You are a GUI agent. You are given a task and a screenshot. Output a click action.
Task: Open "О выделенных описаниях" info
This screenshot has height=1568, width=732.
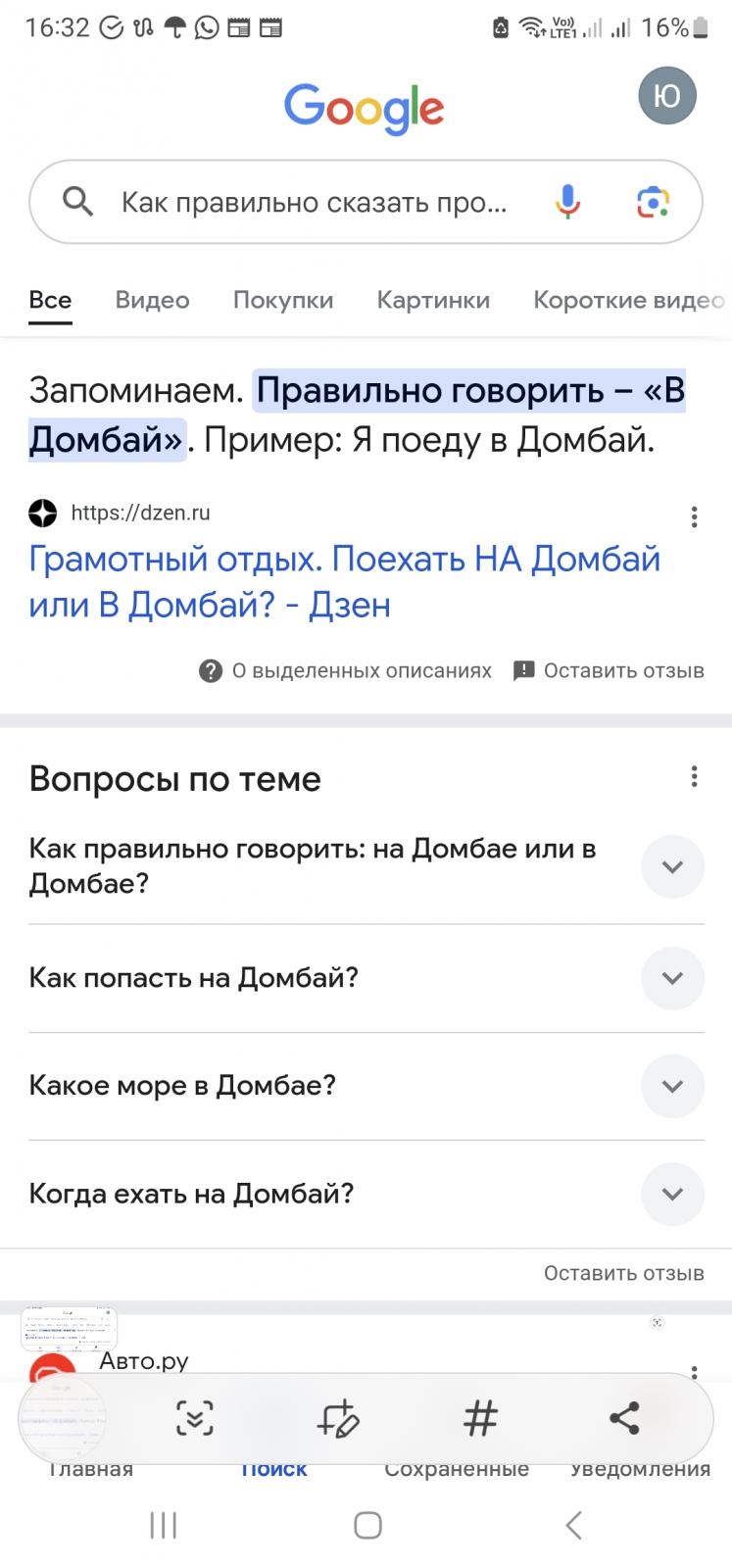[x=346, y=670]
